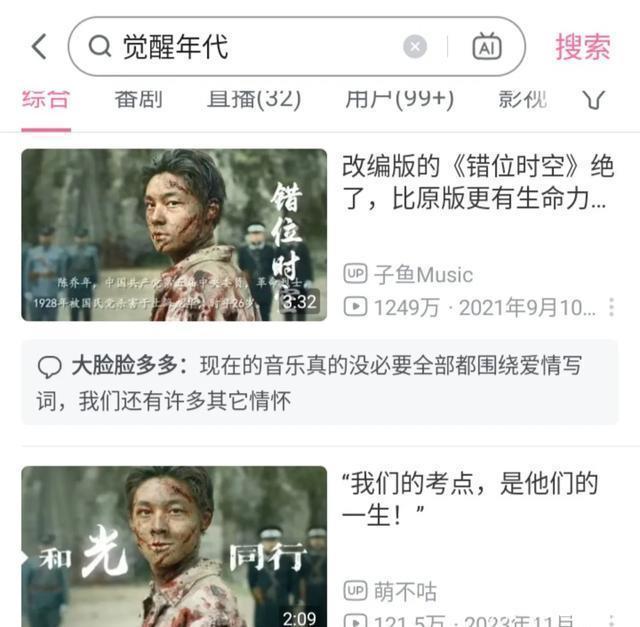The width and height of the screenshot is (640, 627).
Task: Switch to the 番剧 tab
Action: (138, 100)
